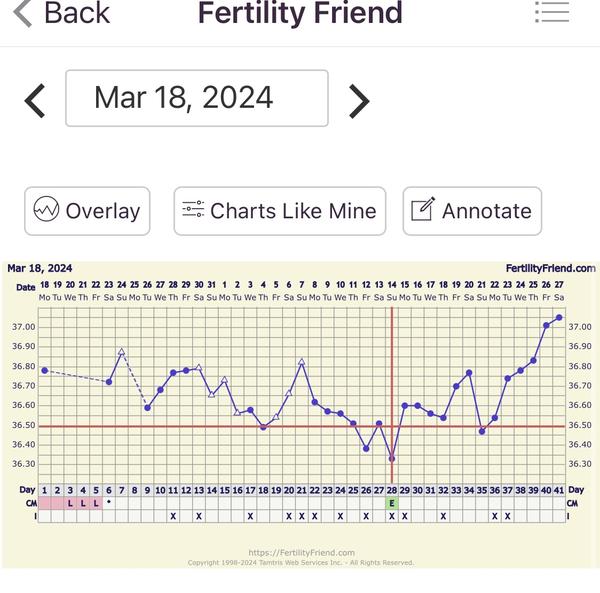Annotate this chart
This screenshot has height=593, width=600.
click(x=472, y=211)
